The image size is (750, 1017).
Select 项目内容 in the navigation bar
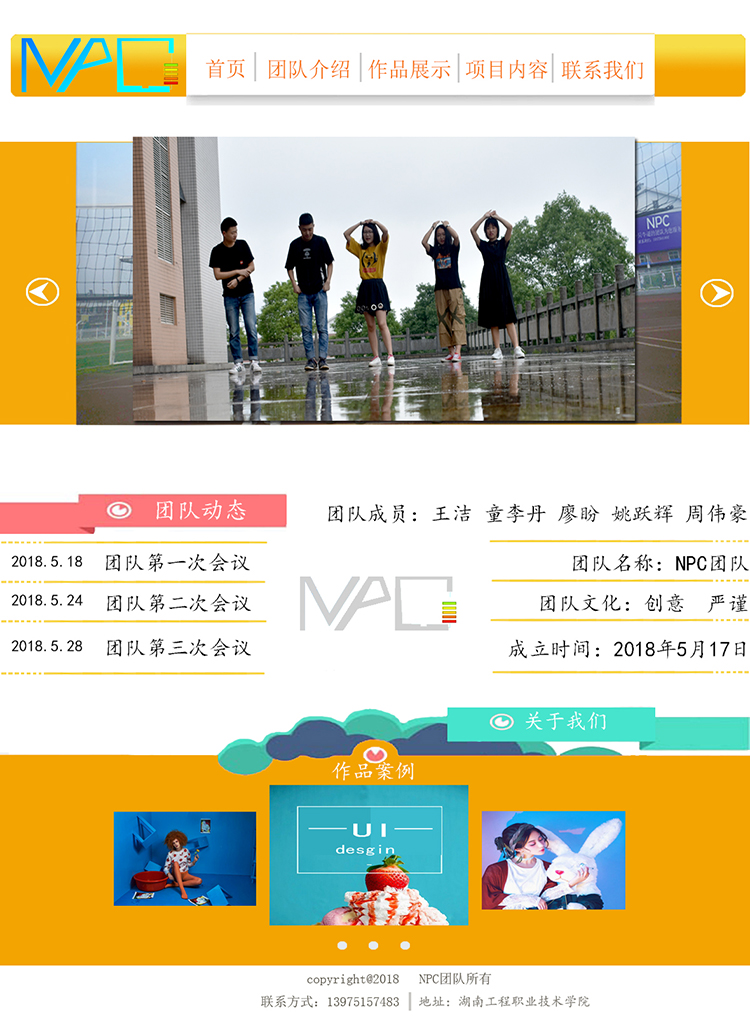click(506, 69)
